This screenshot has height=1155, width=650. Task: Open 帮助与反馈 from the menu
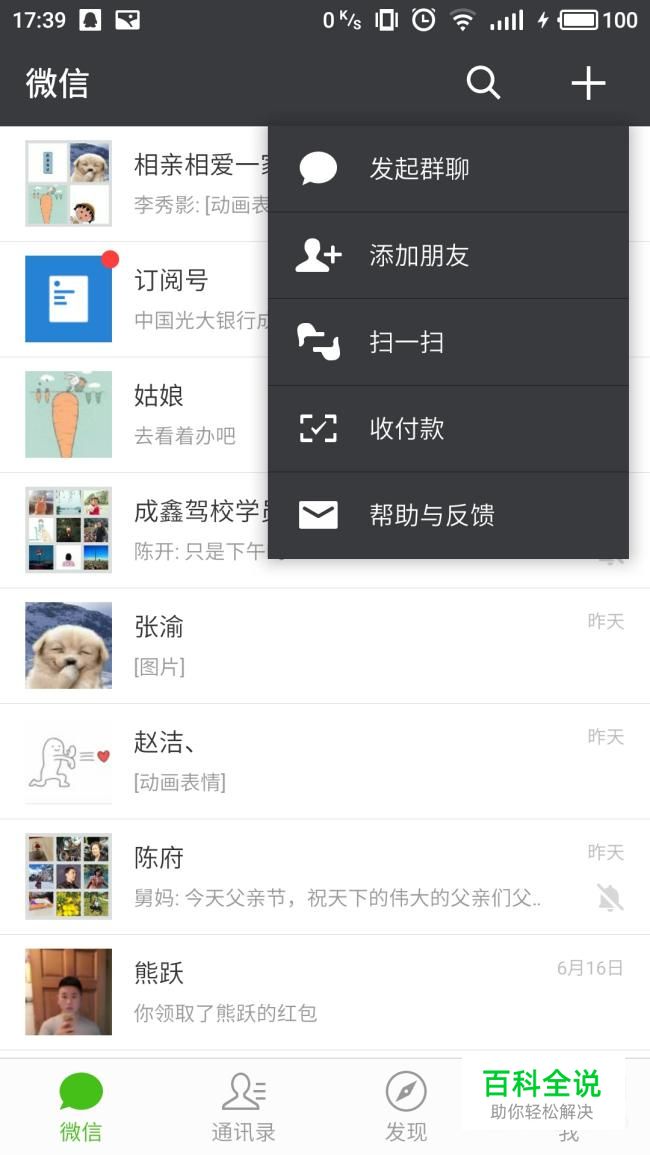tap(448, 515)
